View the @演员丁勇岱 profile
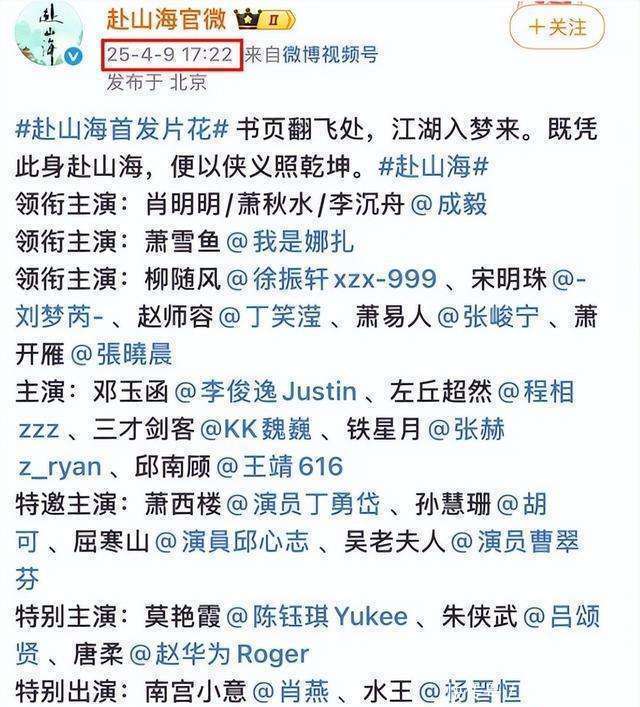Screen dimensions: 640x707 click(304, 503)
